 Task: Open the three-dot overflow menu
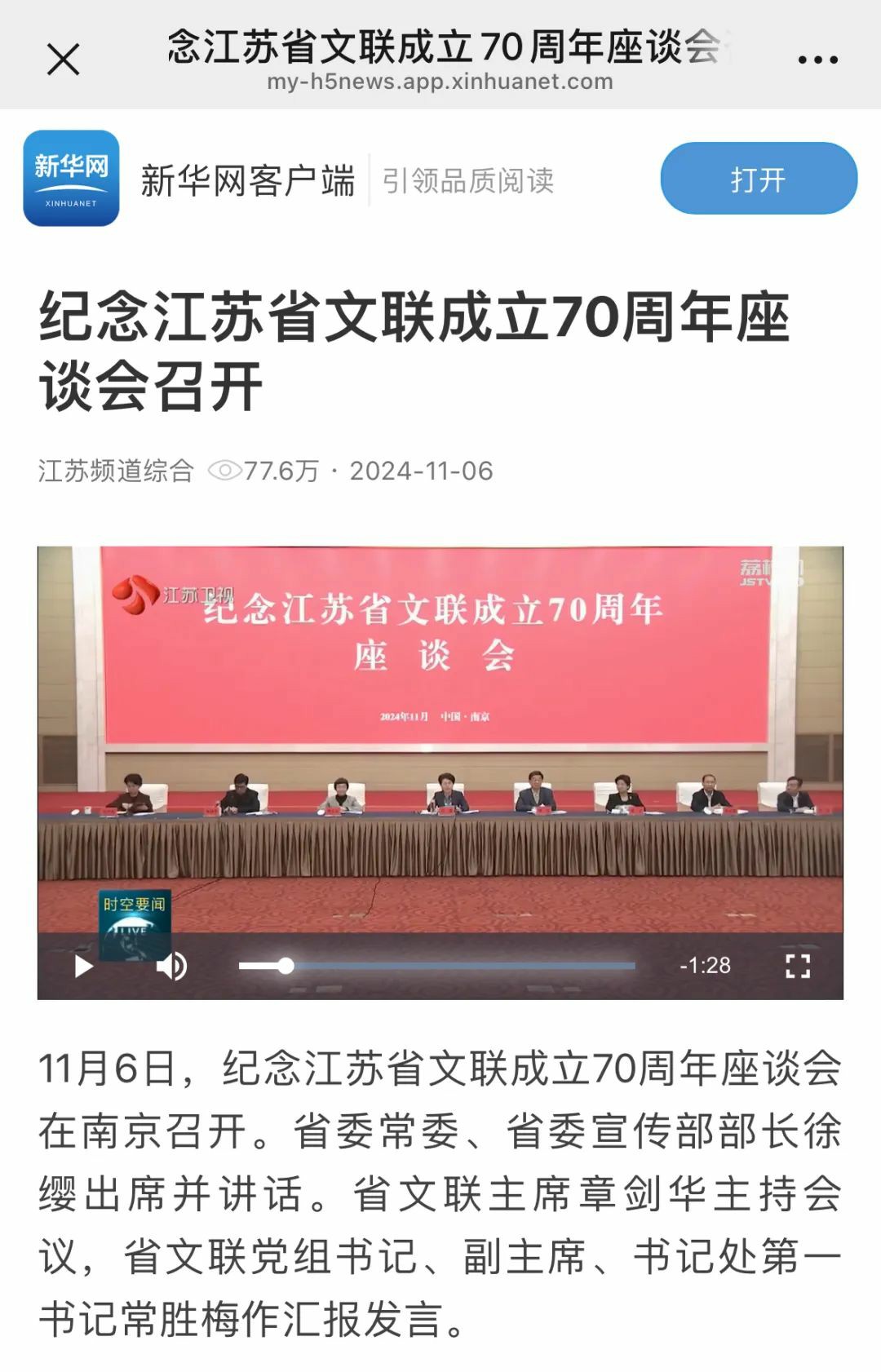[817, 60]
